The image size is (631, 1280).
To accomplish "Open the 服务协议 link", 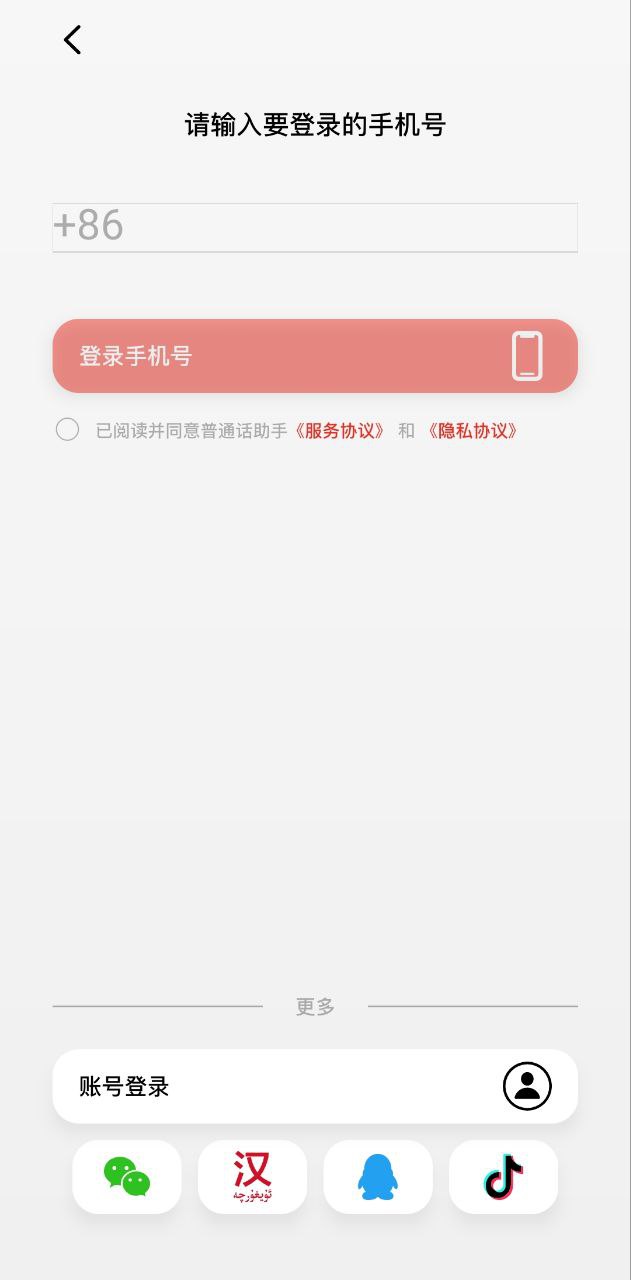I will (340, 431).
